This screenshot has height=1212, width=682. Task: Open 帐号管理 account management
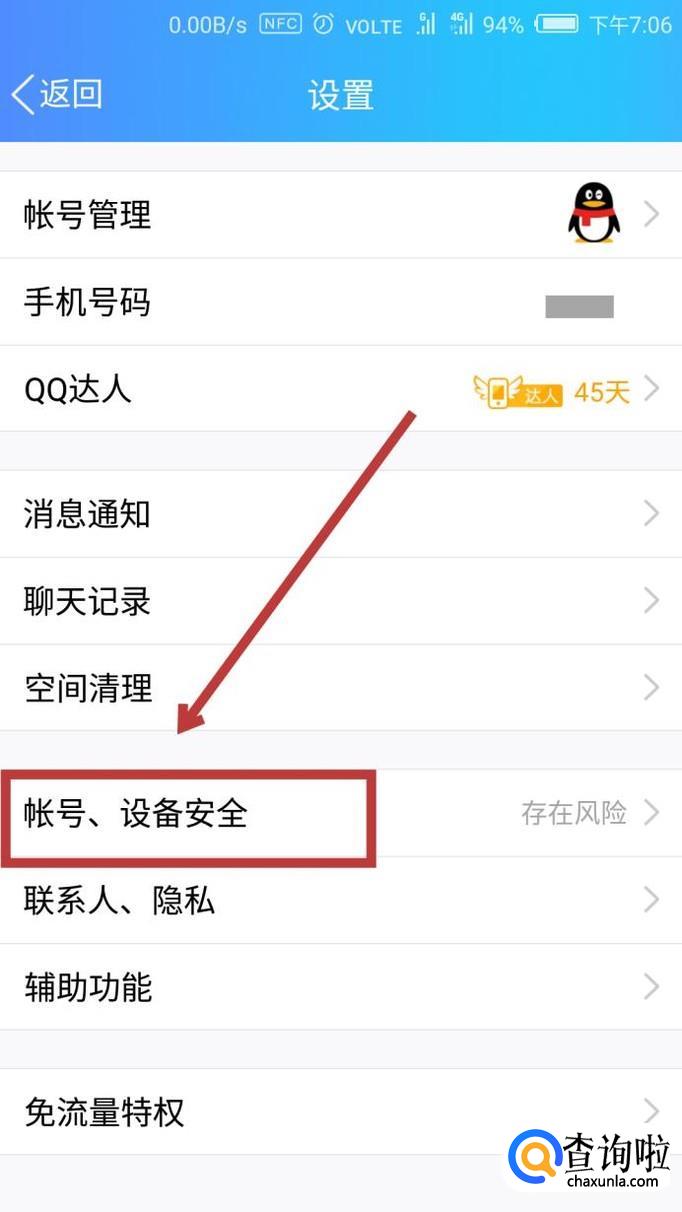[340, 214]
